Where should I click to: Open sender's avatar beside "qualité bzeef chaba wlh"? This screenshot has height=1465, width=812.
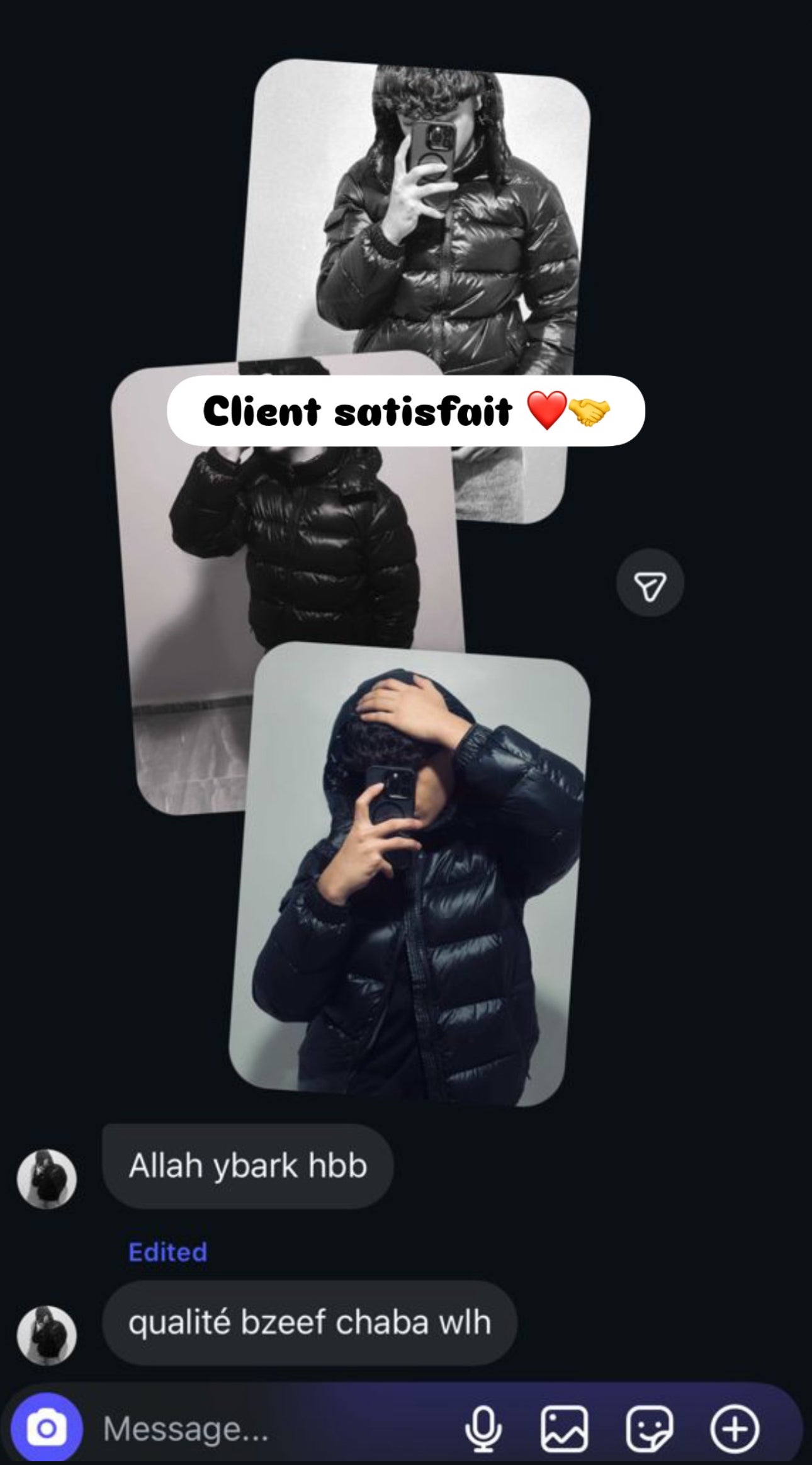pos(47,1335)
